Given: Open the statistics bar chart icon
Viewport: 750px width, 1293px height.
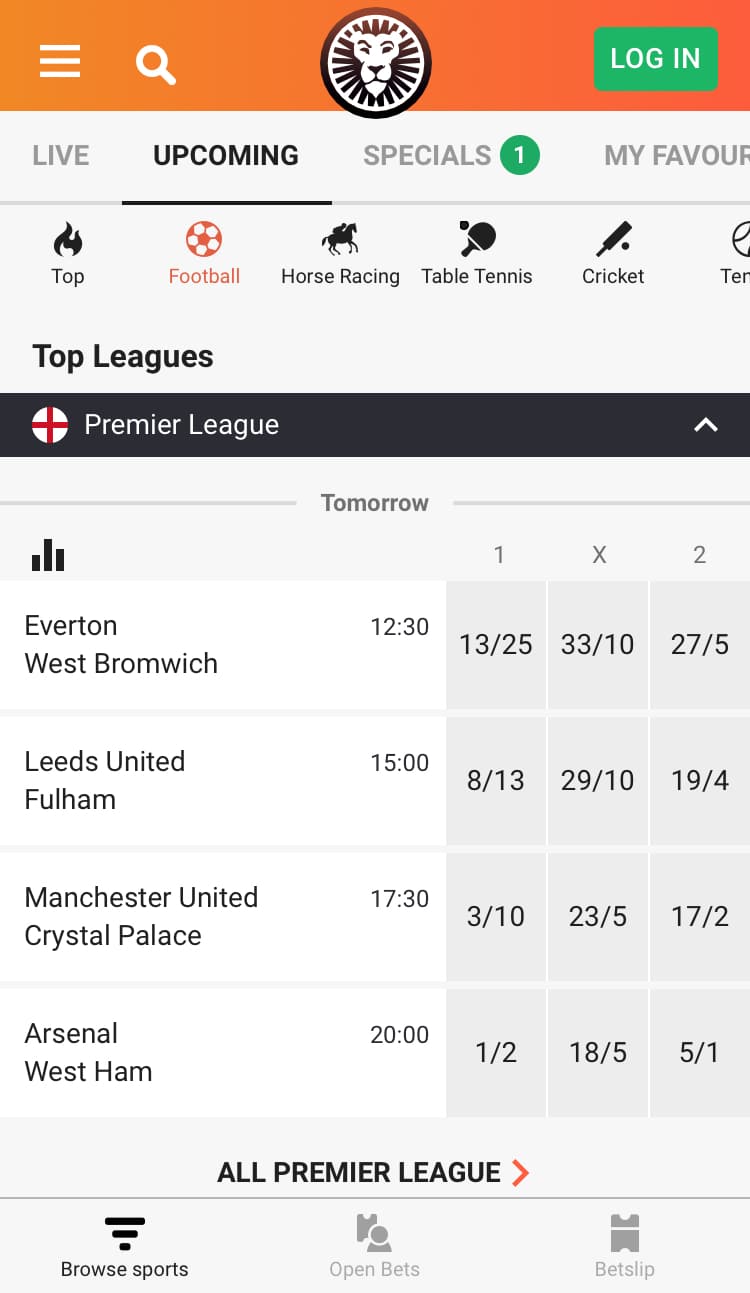Looking at the screenshot, I should click(48, 554).
